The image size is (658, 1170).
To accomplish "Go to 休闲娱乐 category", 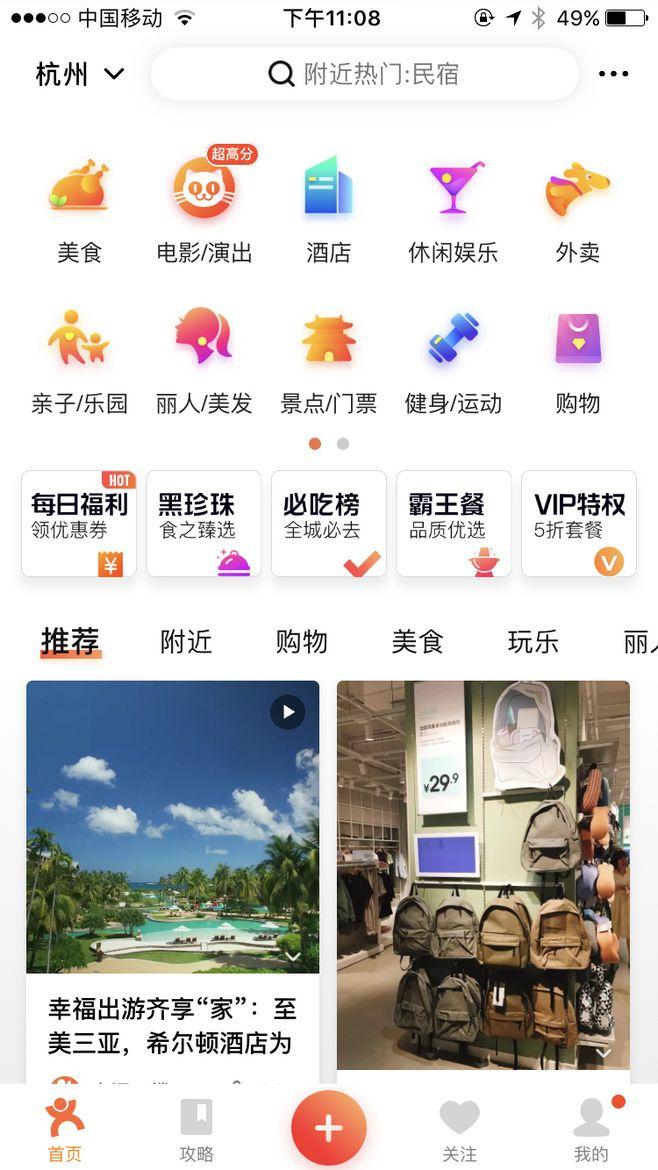I will point(453,210).
